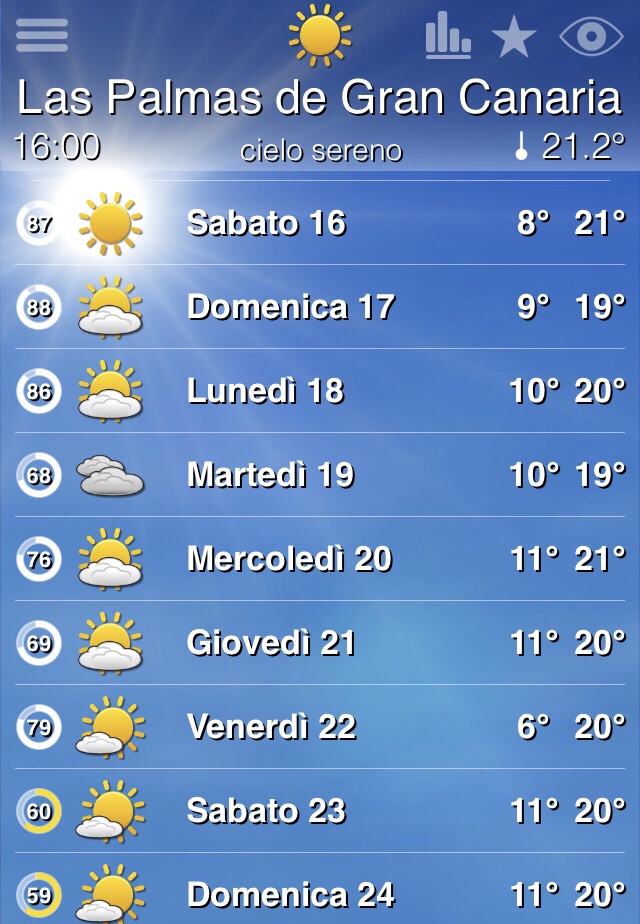The width and height of the screenshot is (640, 924).
Task: Show forecast for Giovedì 21
Action: (x=320, y=642)
